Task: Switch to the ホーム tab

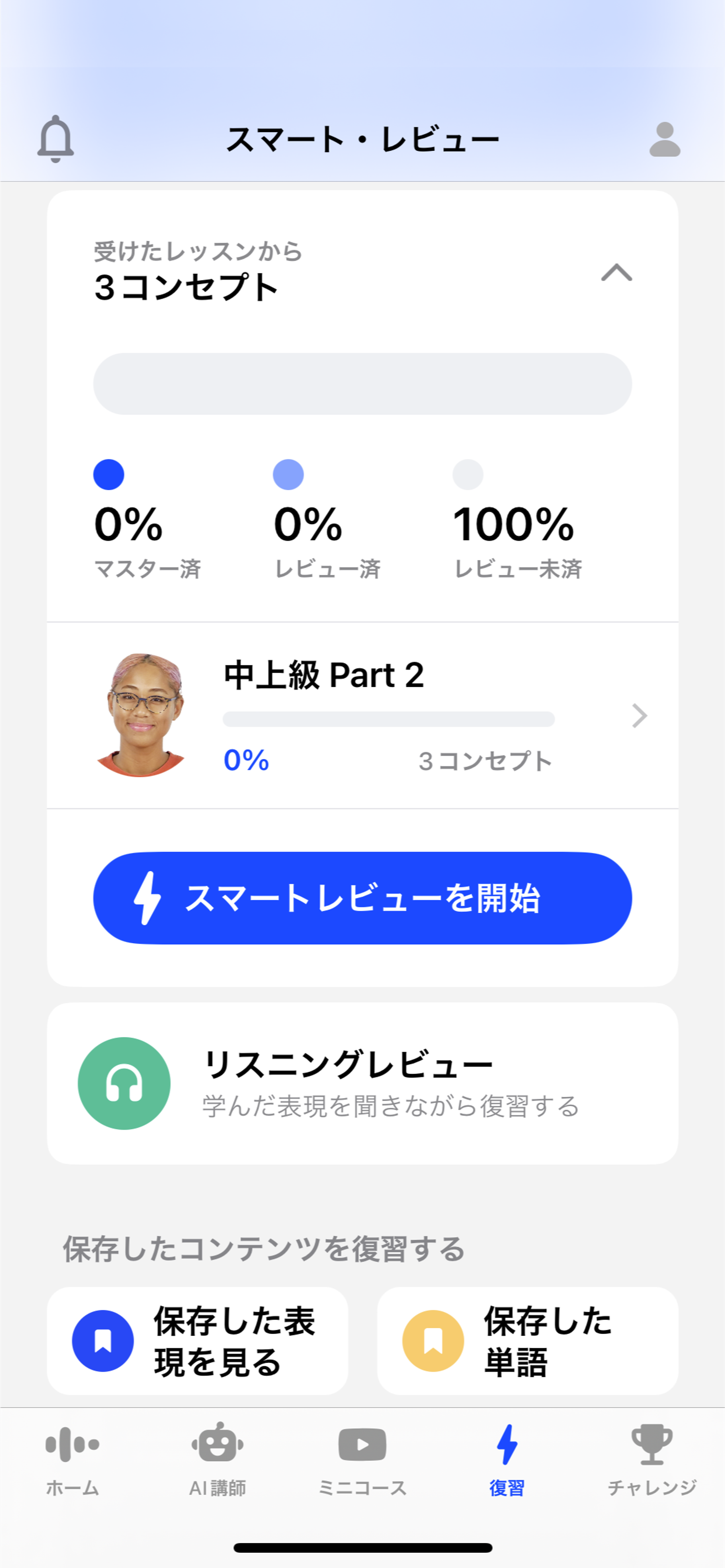Action: point(72,1461)
